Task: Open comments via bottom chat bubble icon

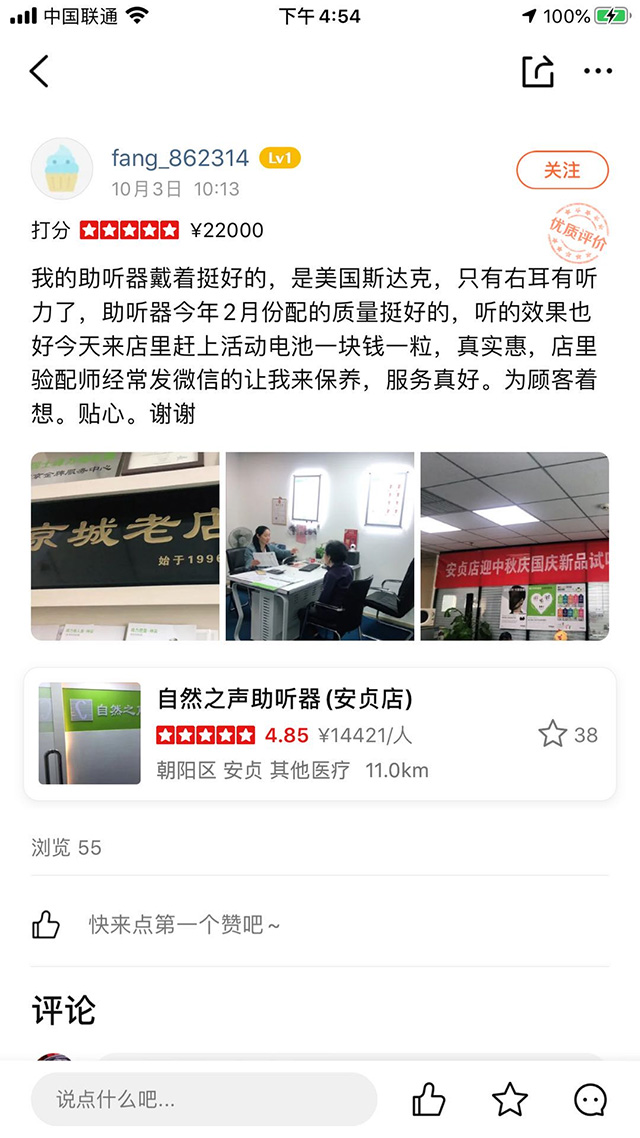Action: pyautogui.click(x=590, y=1100)
